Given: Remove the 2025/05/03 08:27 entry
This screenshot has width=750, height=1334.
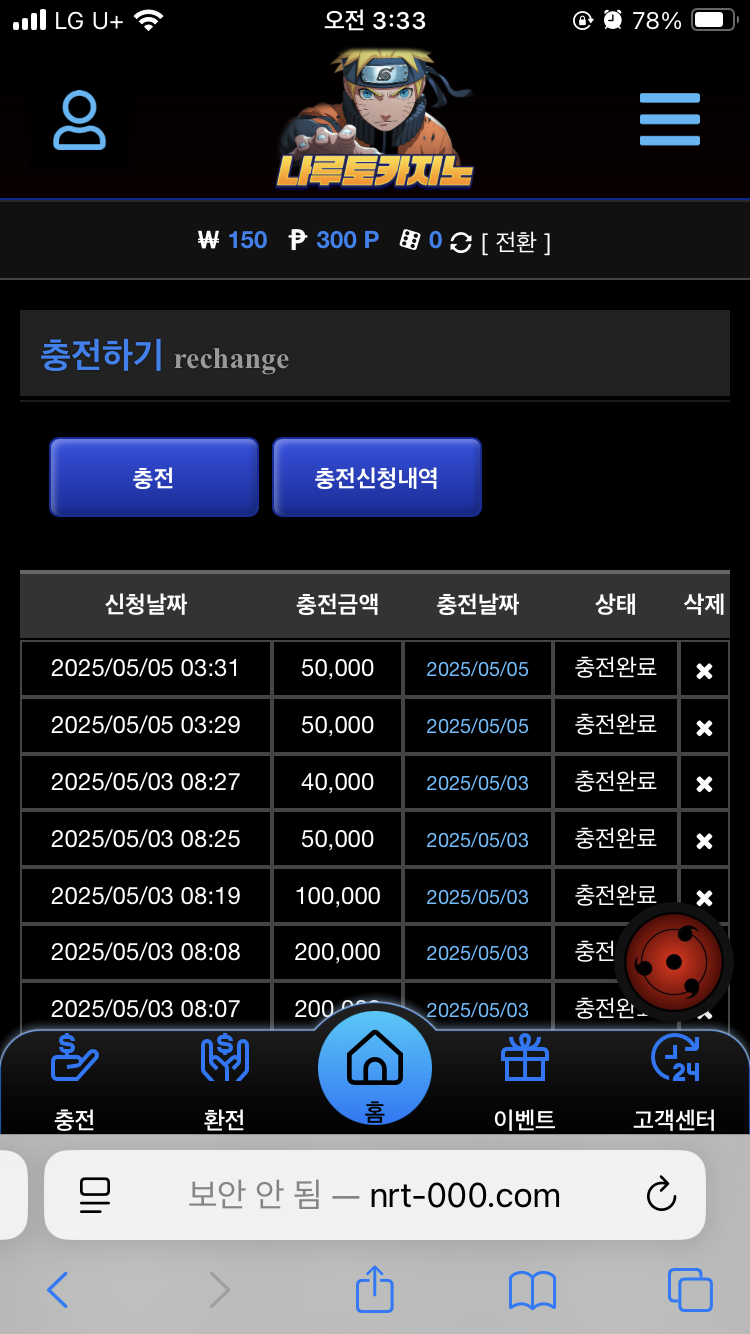Looking at the screenshot, I should point(704,784).
